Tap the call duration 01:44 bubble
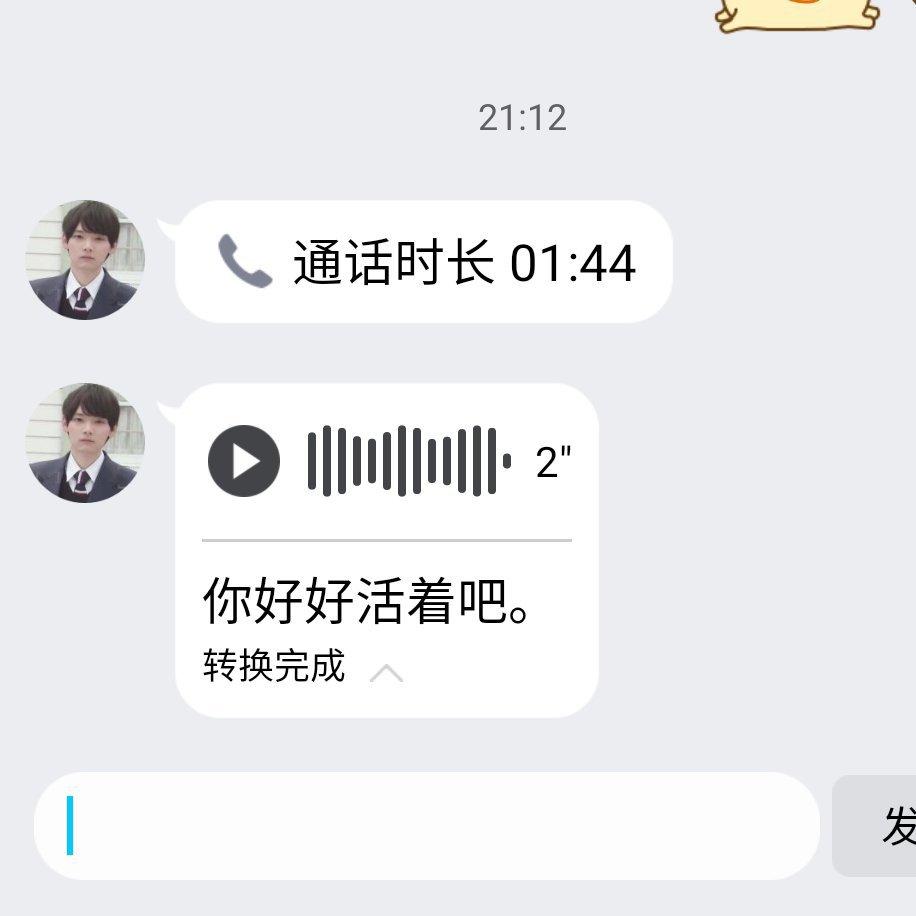The image size is (916, 916). [x=424, y=262]
